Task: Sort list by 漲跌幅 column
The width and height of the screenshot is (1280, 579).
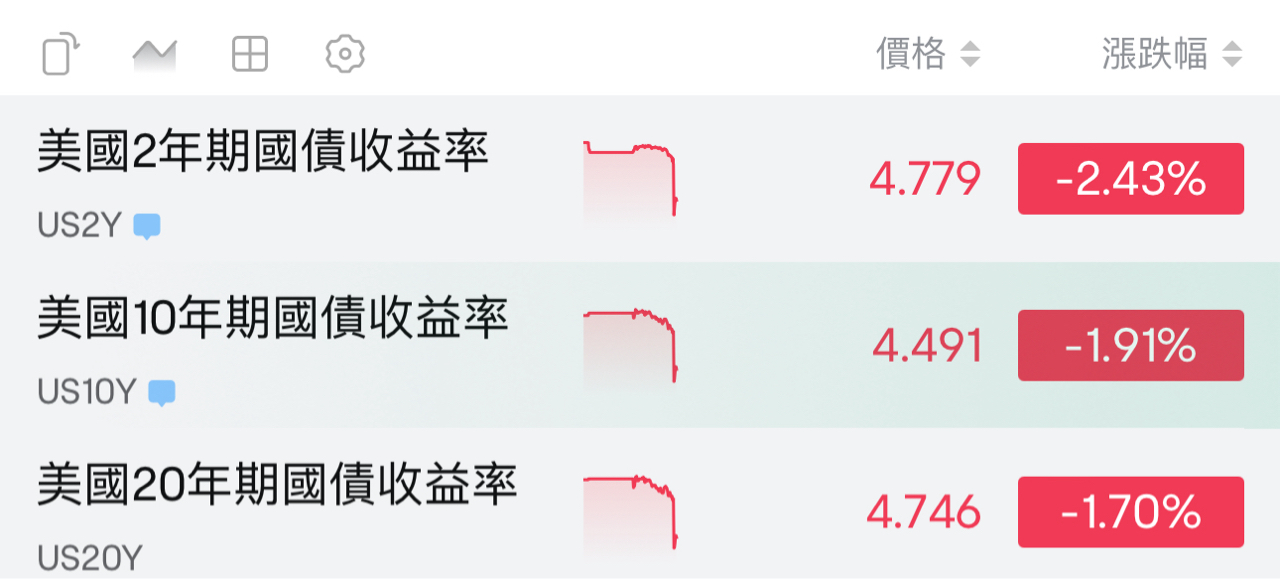Action: coord(1171,54)
